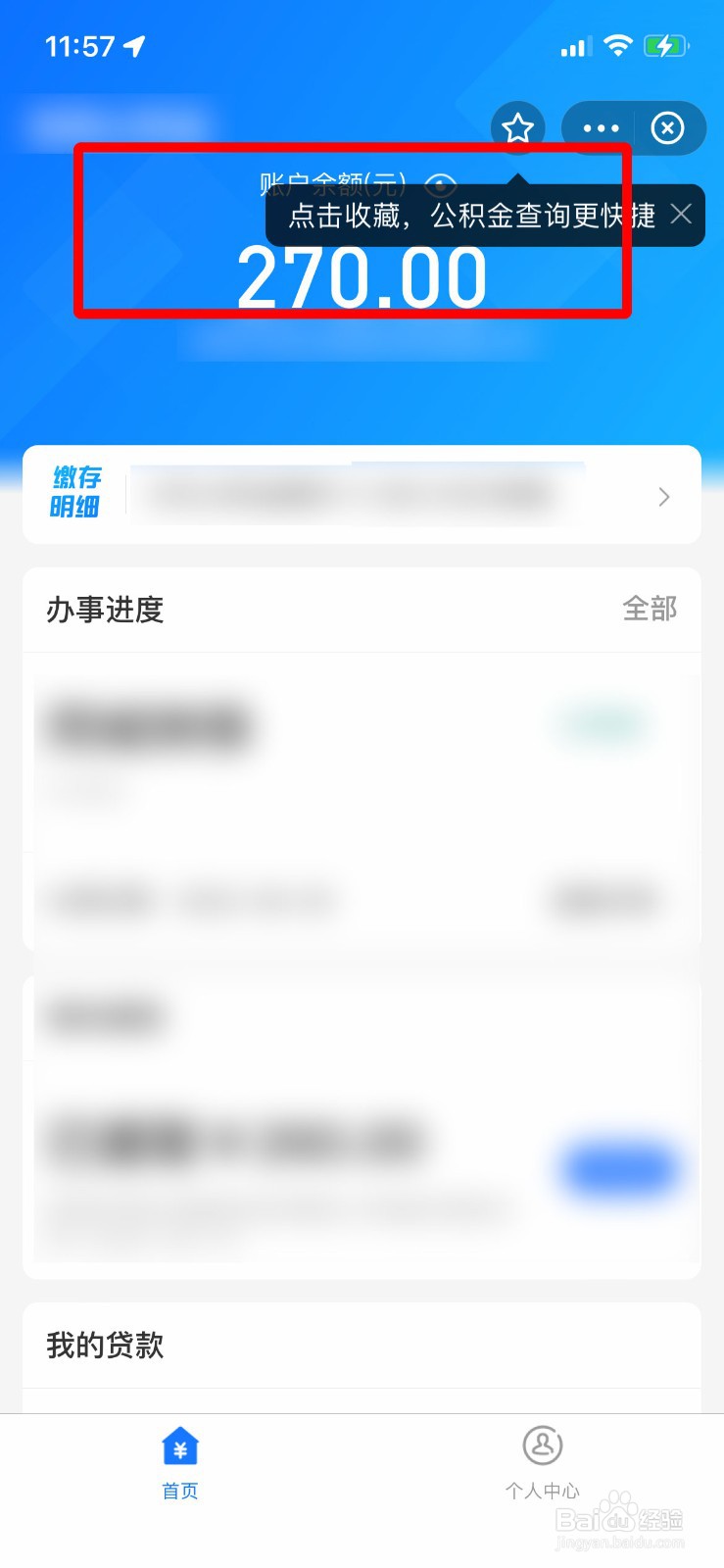This screenshot has width=724, height=1568.
Task: Open 全部 to view all 办事进度 items
Action: tap(651, 609)
